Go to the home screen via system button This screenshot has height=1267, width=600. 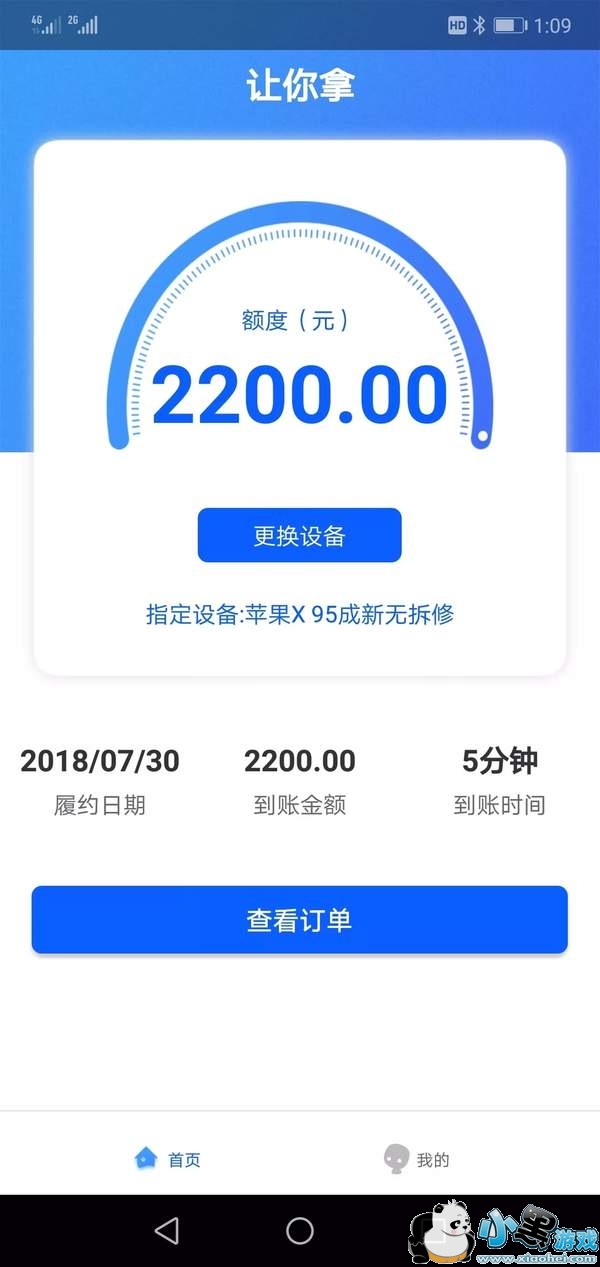click(x=300, y=1230)
